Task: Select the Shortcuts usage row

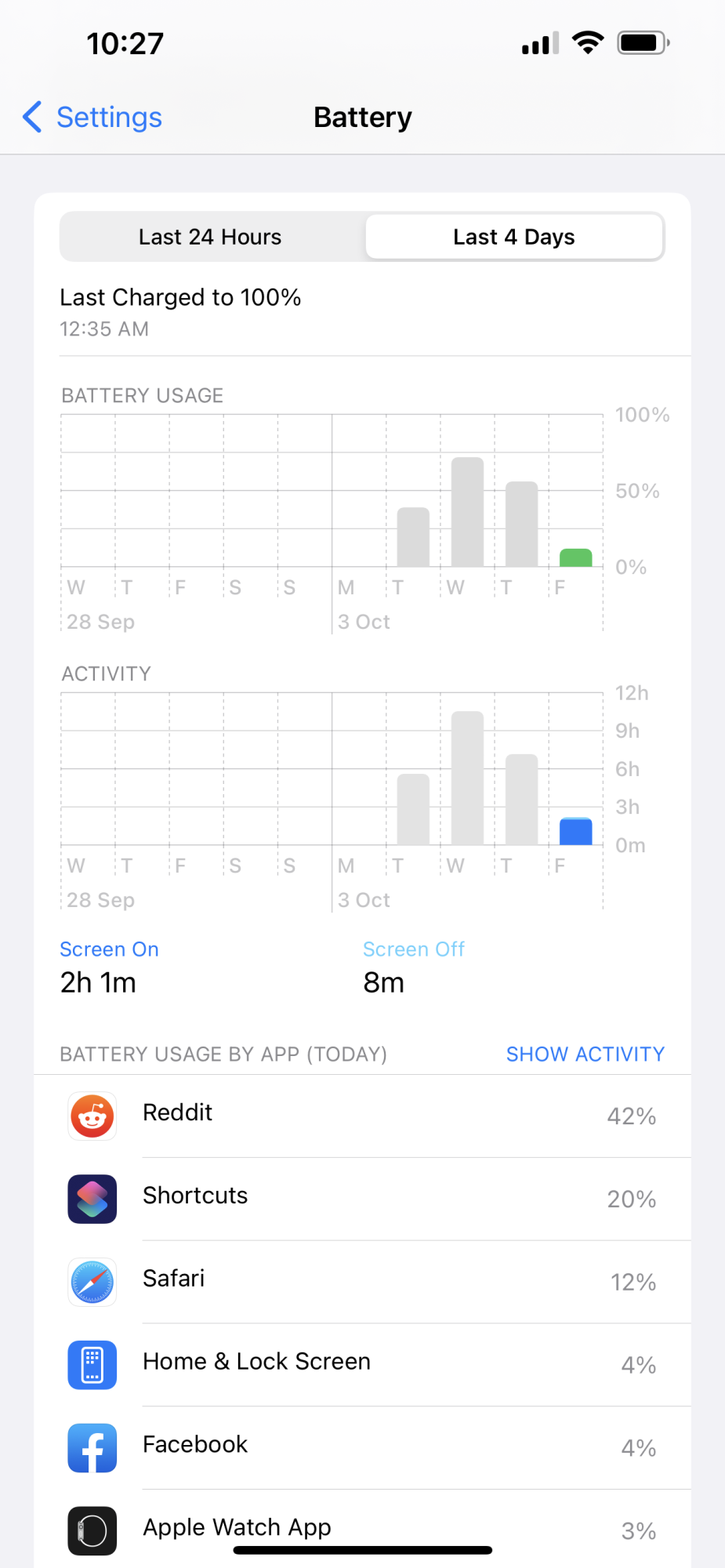Action: click(x=362, y=1199)
